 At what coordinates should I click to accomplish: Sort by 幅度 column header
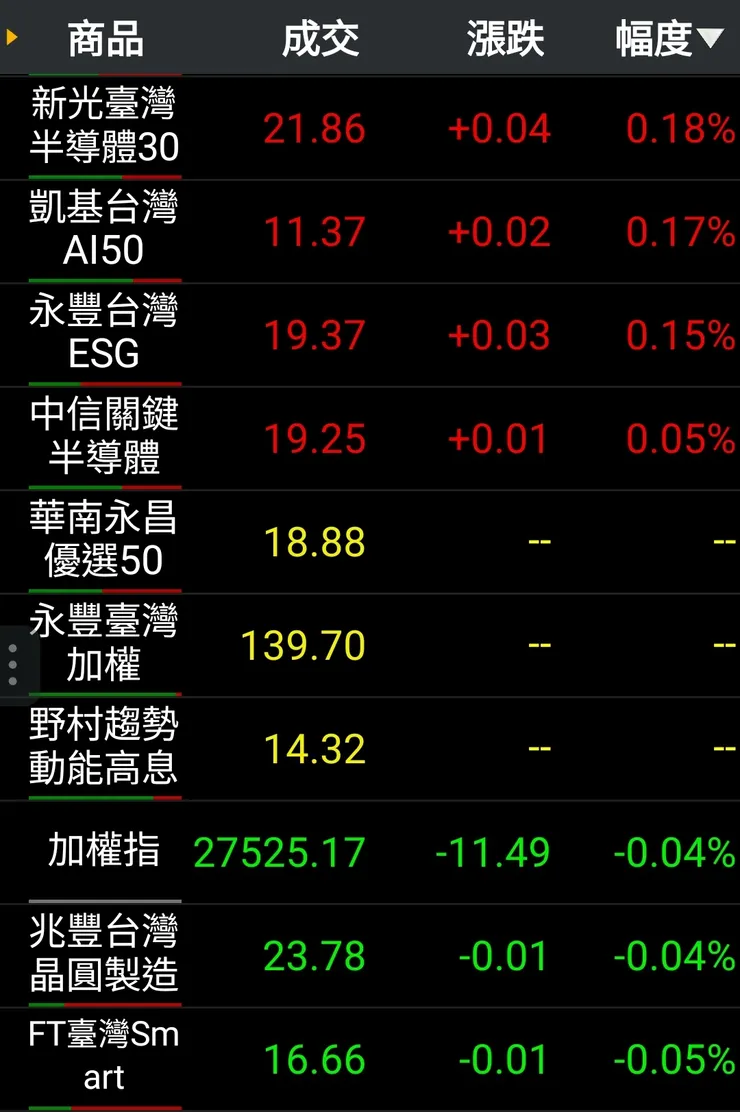pos(667,40)
